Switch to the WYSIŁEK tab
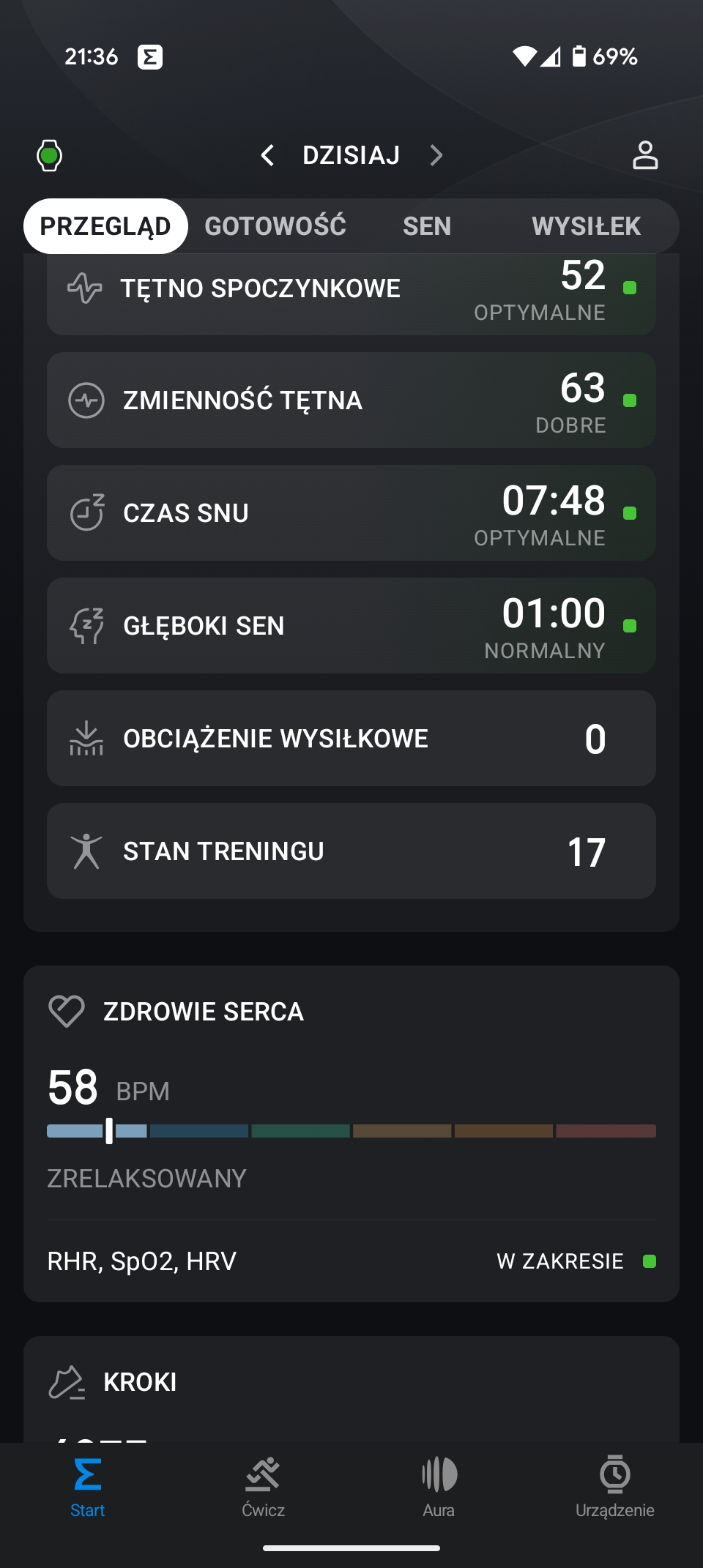The image size is (703, 1568). (x=586, y=226)
